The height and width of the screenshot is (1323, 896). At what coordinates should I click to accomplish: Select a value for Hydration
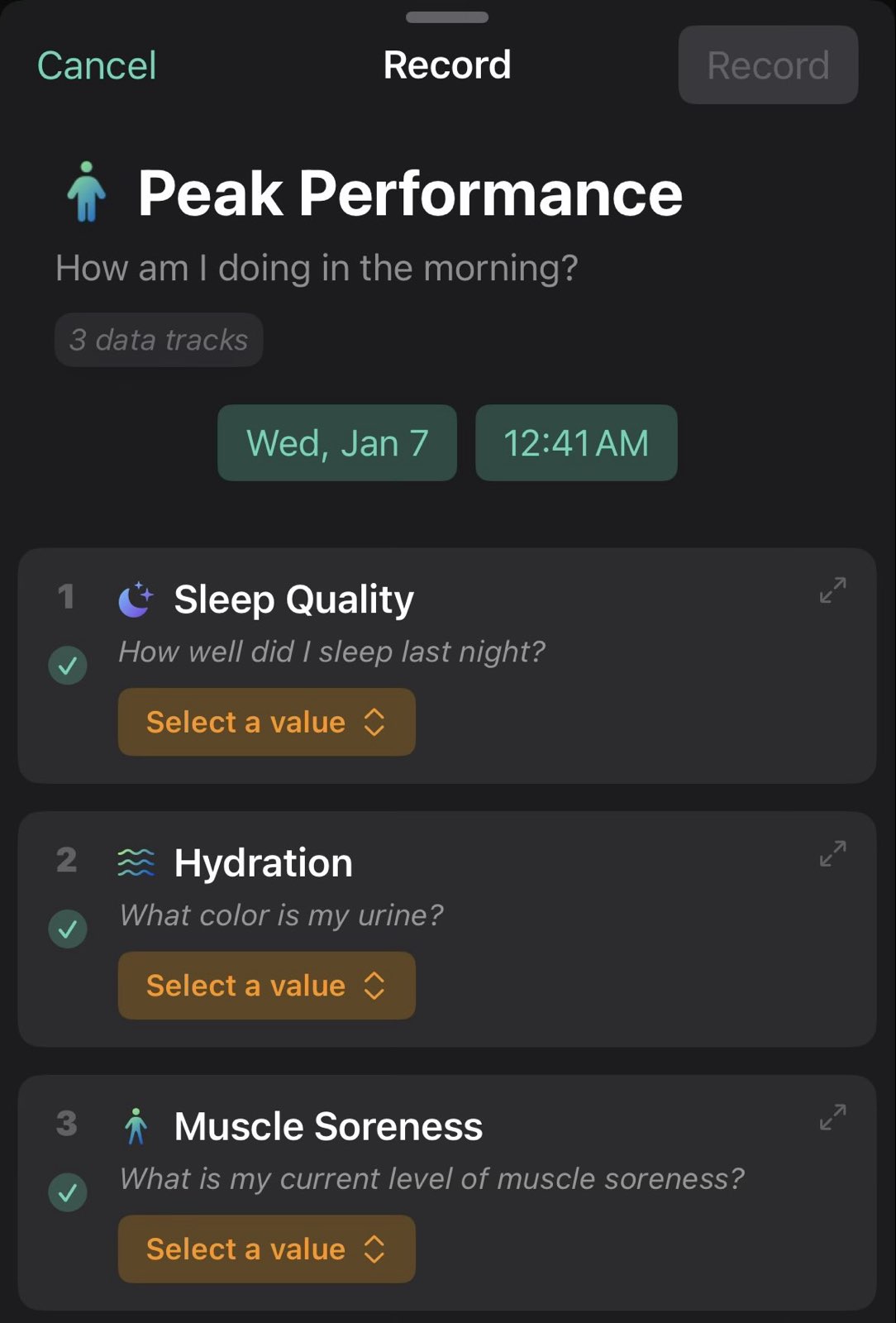click(266, 986)
